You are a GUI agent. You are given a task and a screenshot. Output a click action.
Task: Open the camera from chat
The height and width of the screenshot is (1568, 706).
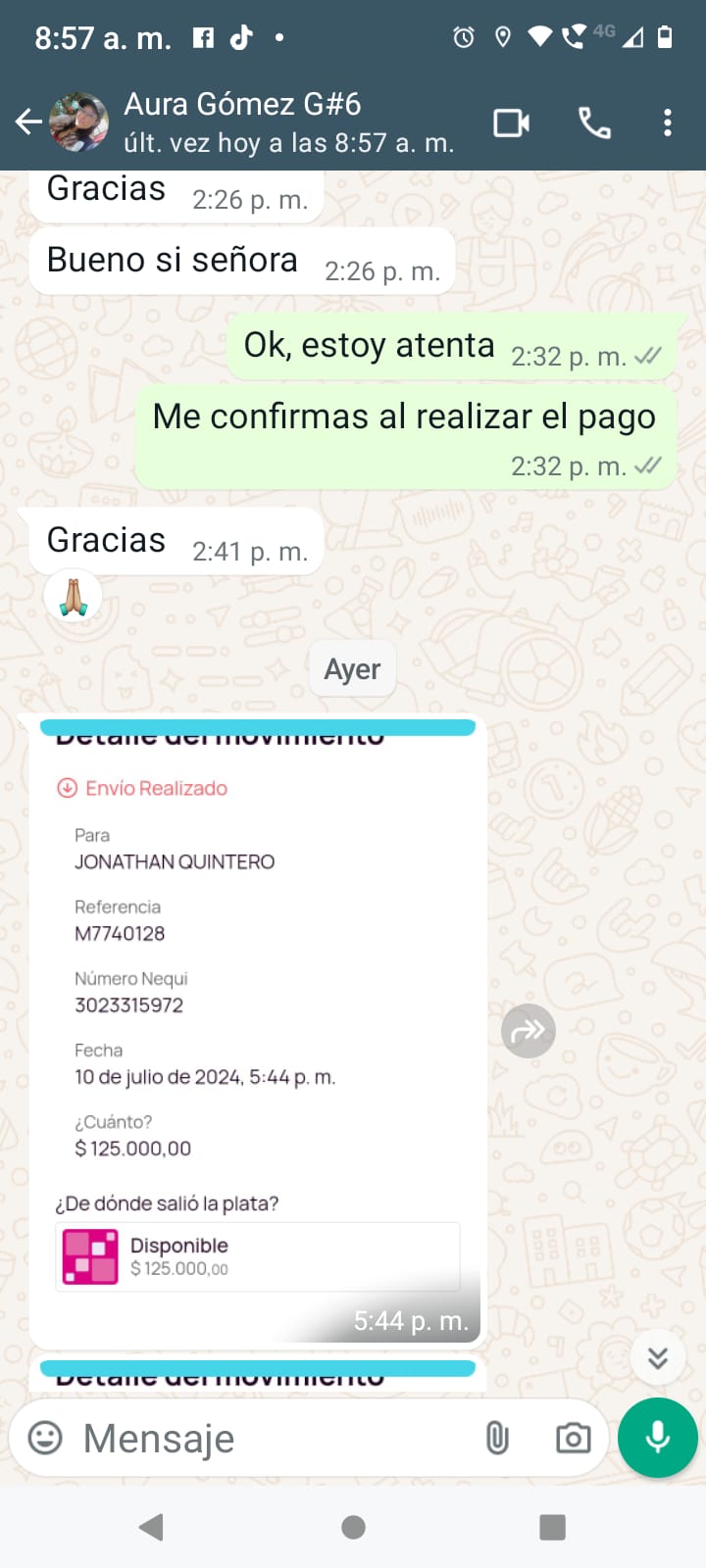[x=574, y=1438]
